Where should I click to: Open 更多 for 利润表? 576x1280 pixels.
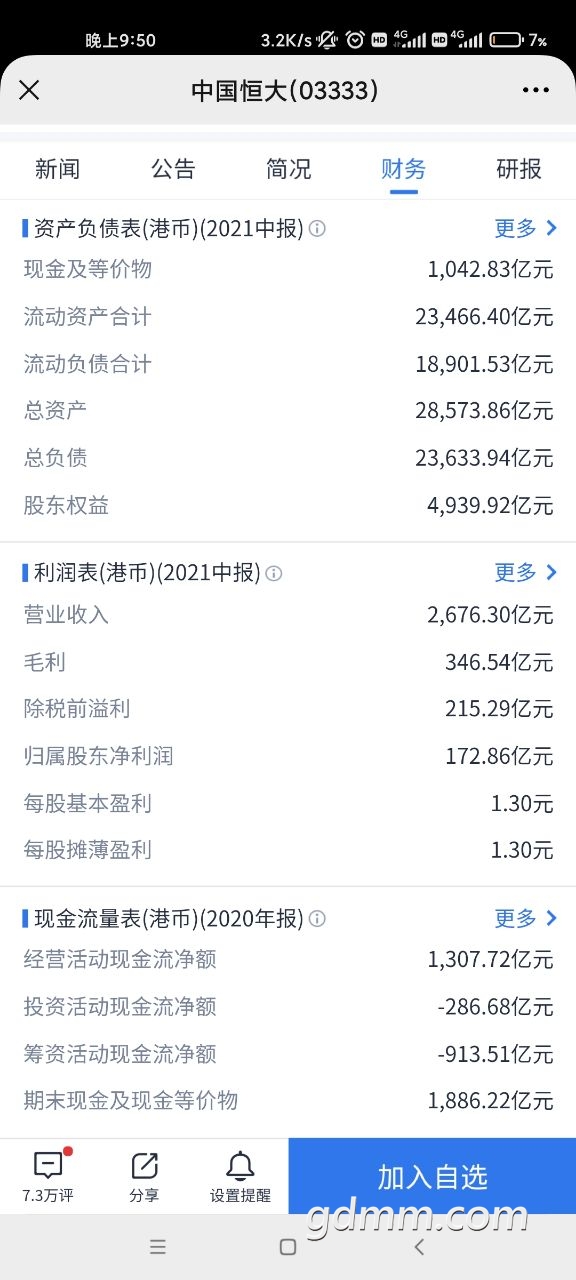tap(526, 572)
